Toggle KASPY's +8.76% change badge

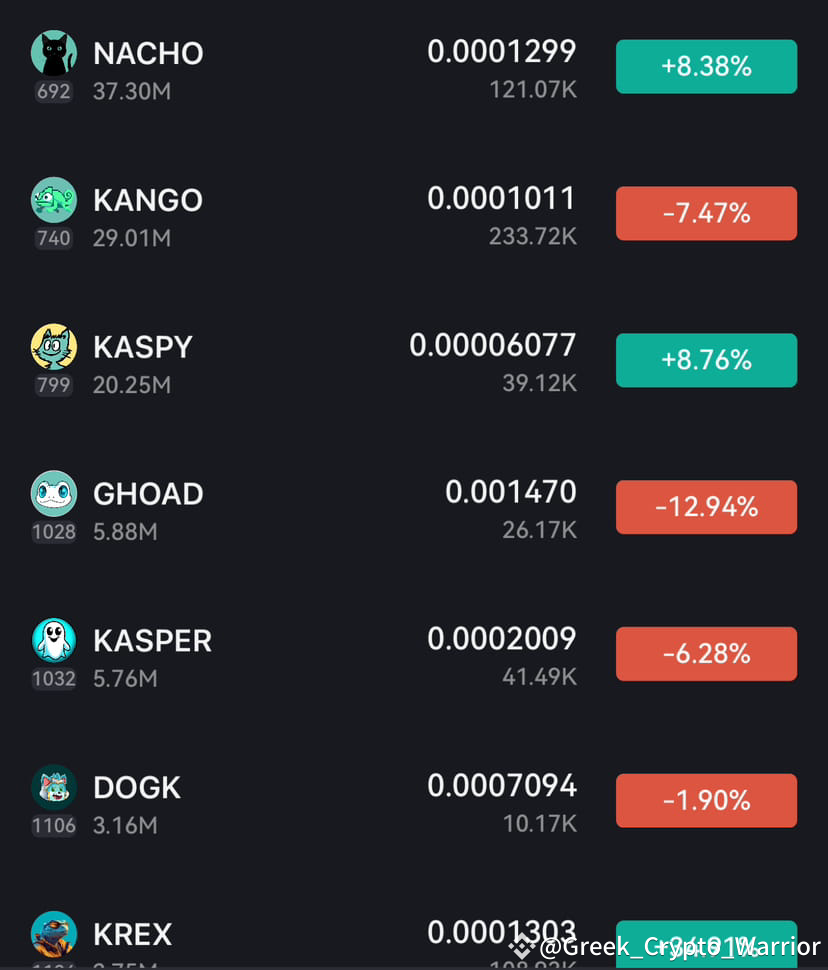pyautogui.click(x=706, y=360)
